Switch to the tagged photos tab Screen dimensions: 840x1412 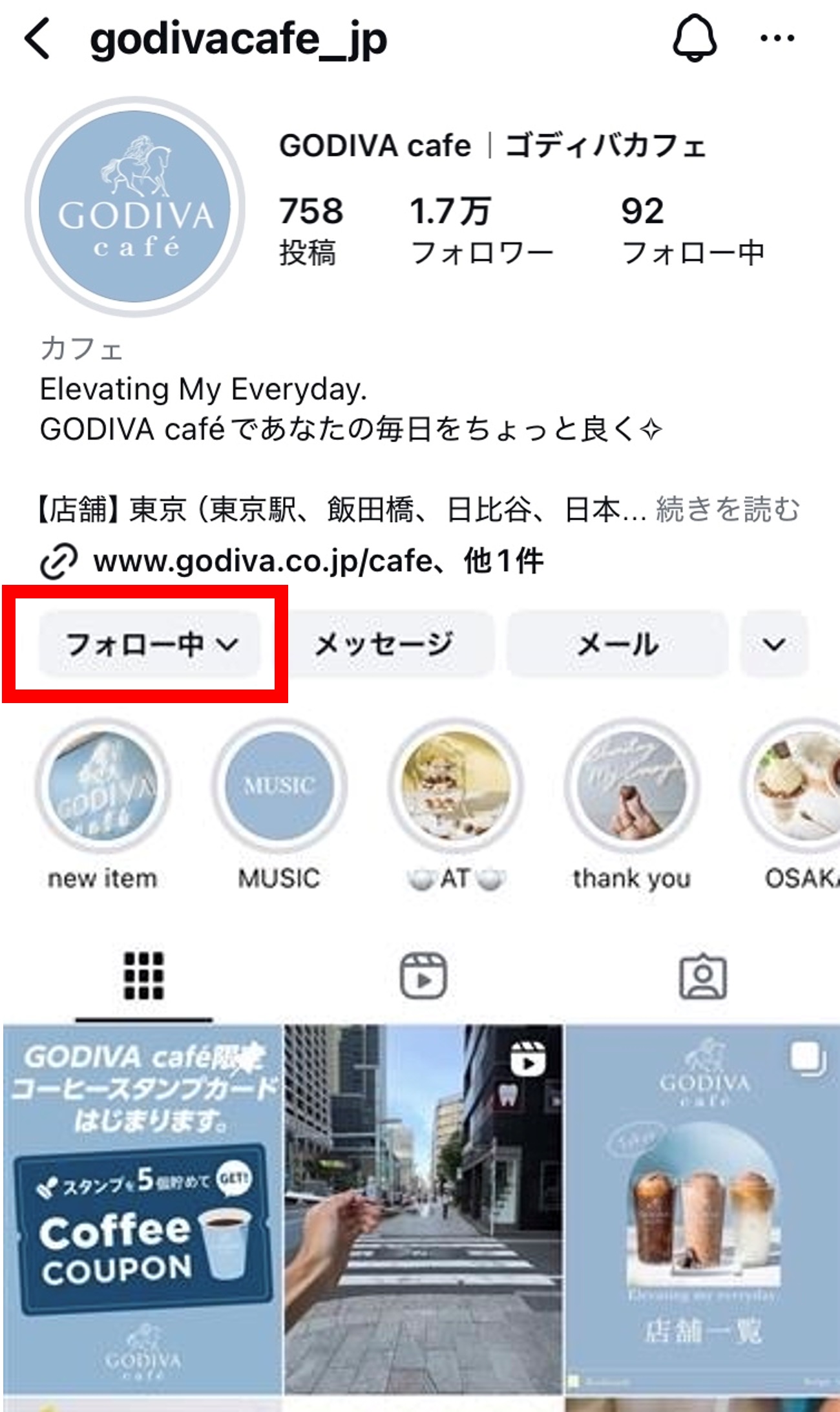click(702, 976)
